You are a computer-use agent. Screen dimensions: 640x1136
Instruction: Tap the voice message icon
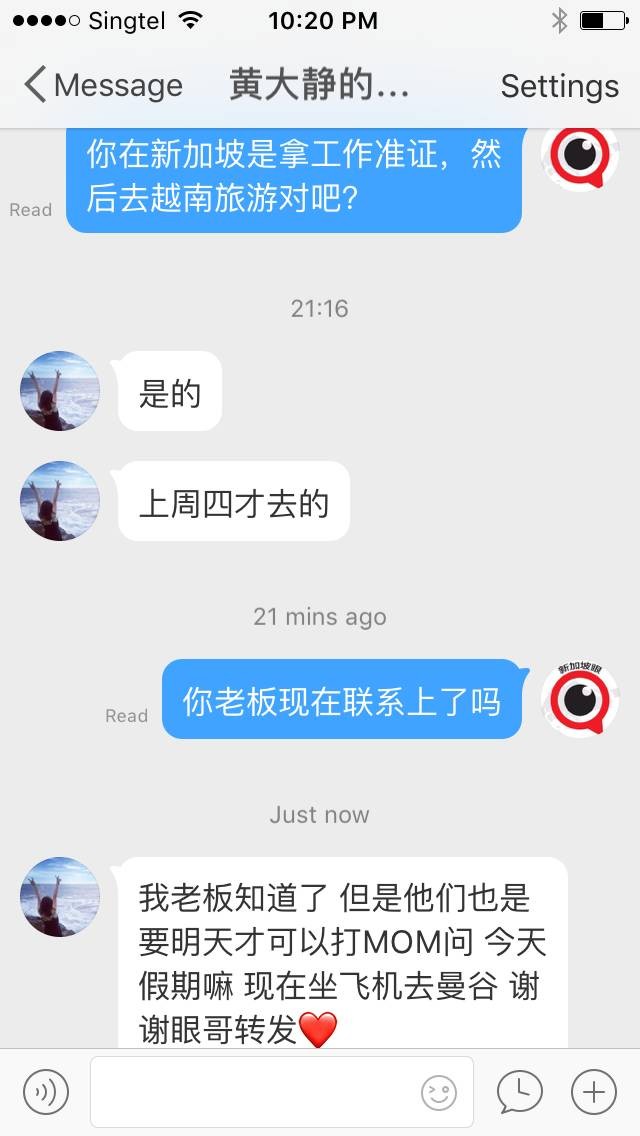click(46, 1091)
